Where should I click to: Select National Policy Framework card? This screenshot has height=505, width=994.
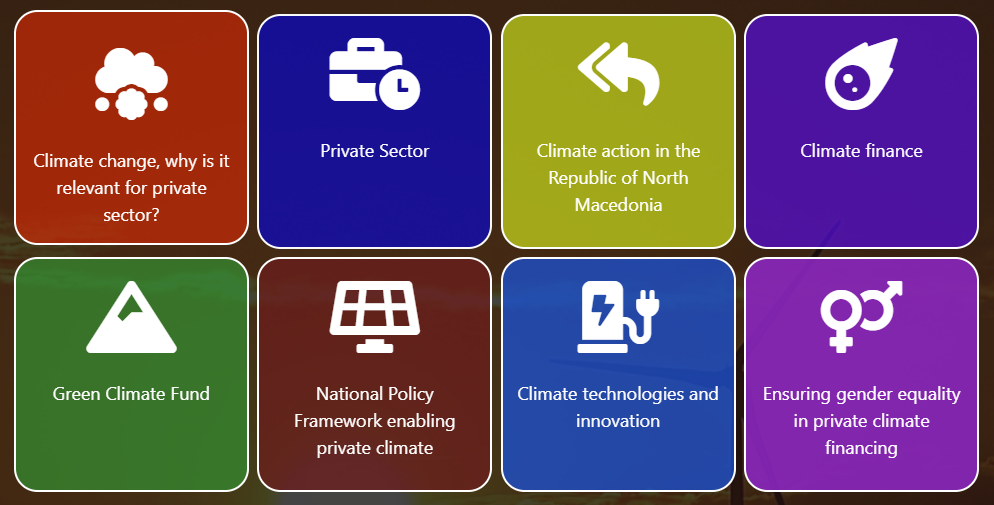point(374,375)
